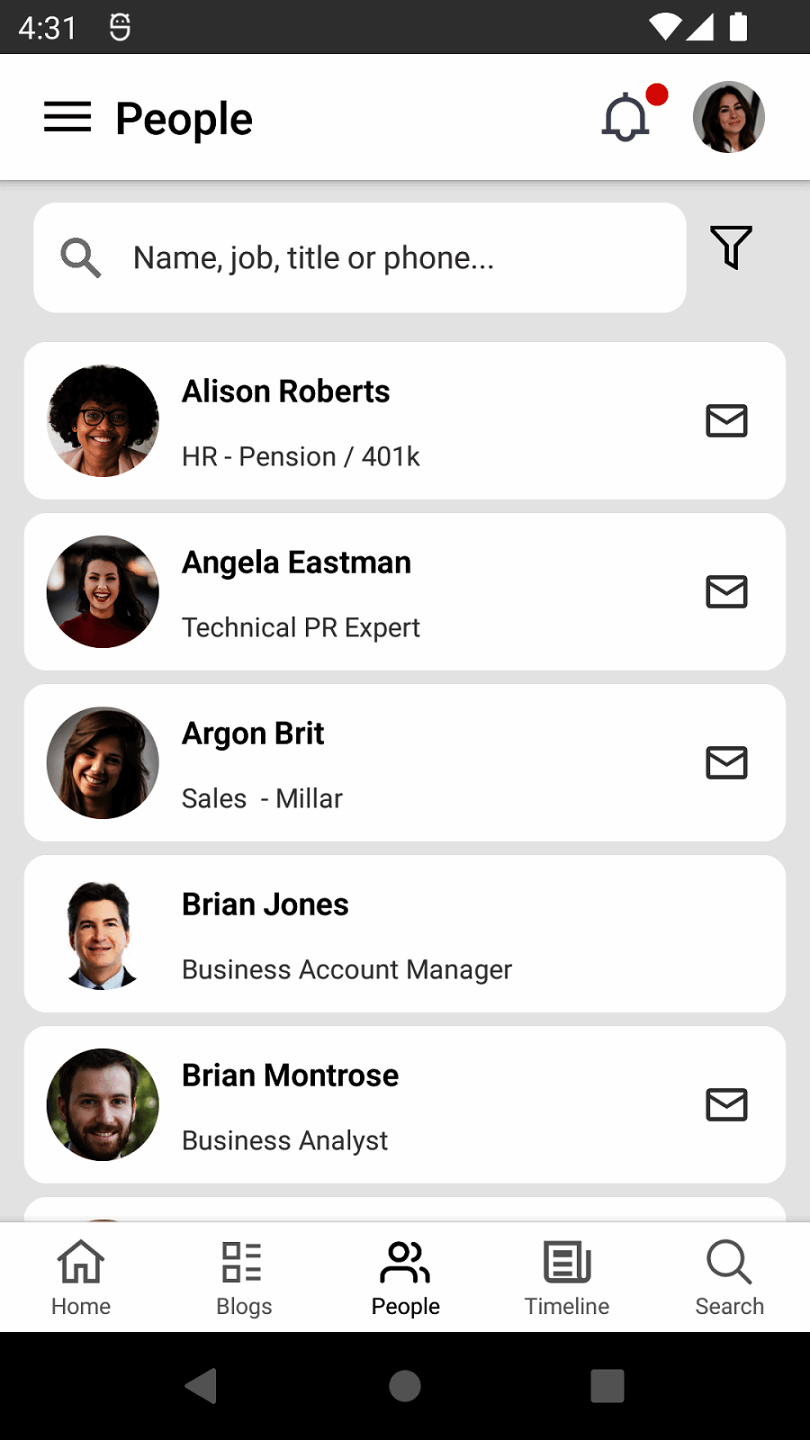Switch to the Blogs tab
Viewport: 810px width, 1440px height.
(x=243, y=1276)
